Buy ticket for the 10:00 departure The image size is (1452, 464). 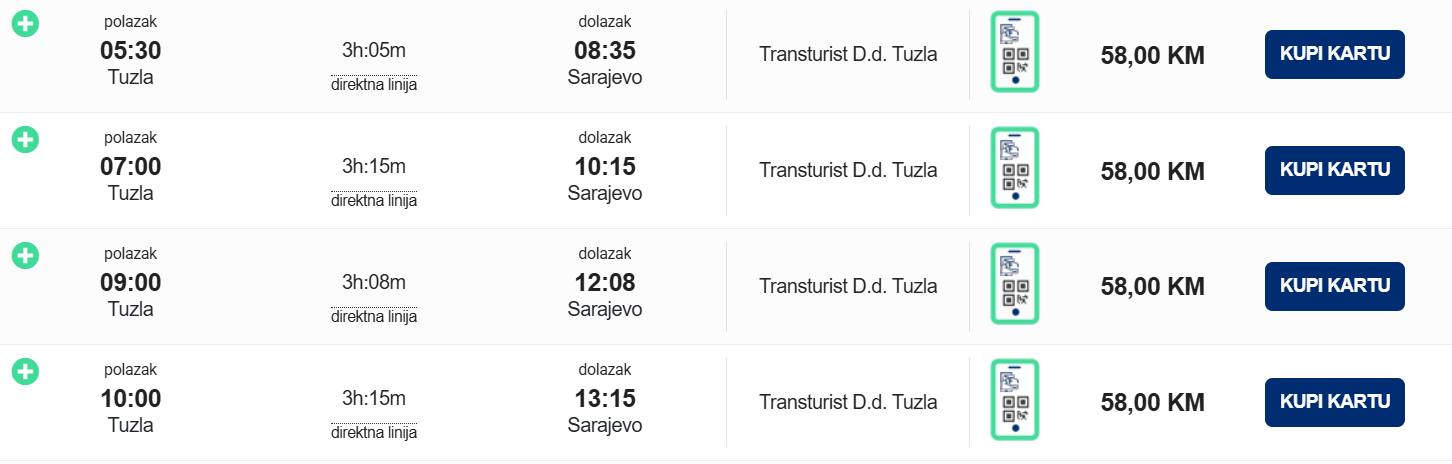tap(1334, 402)
